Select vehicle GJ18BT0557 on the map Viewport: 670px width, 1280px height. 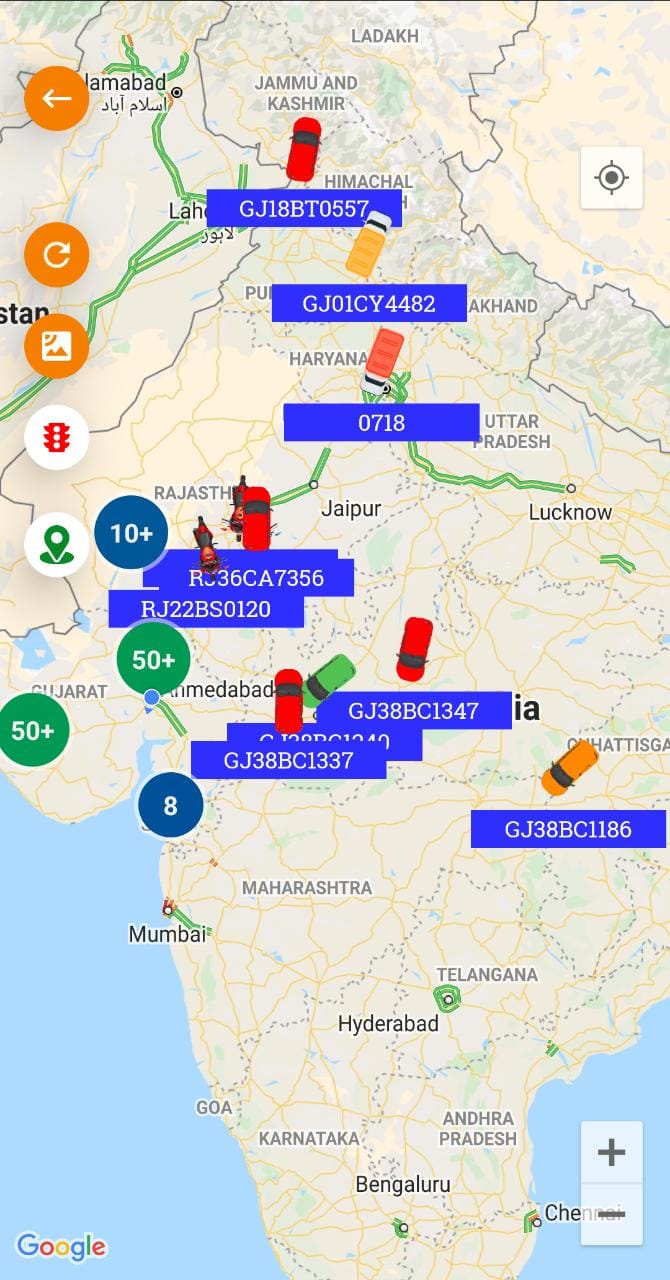point(304,150)
